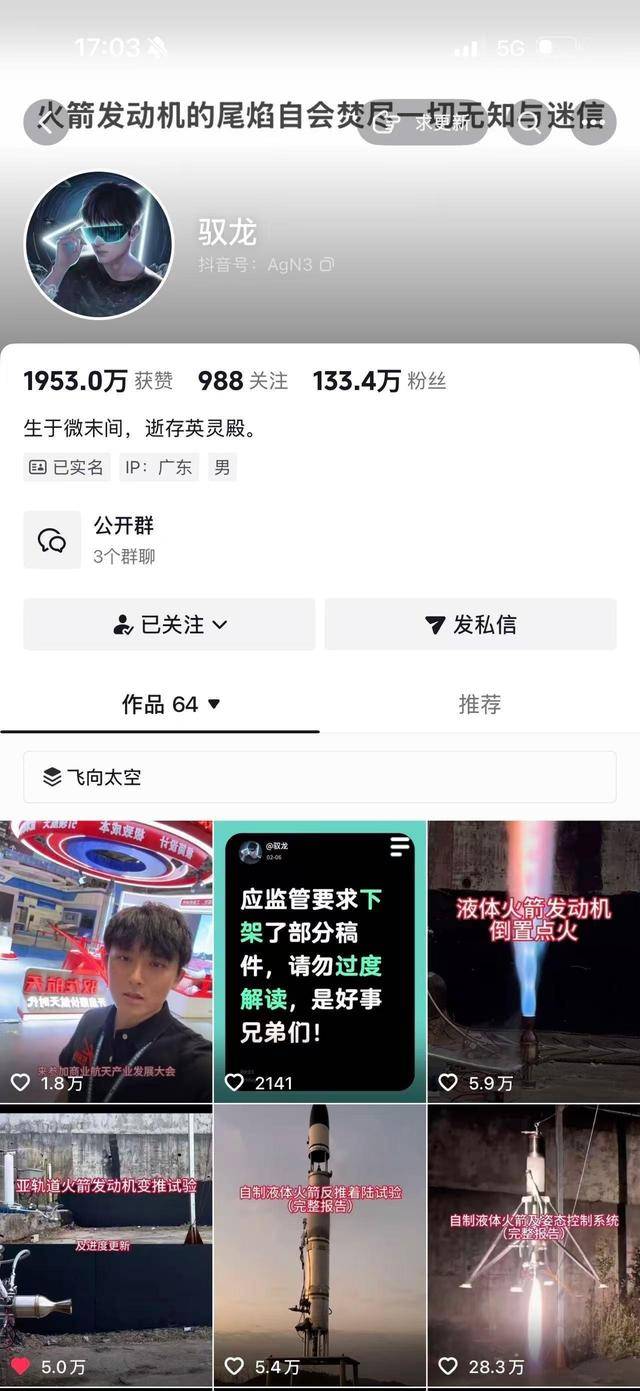The width and height of the screenshot is (640, 1391).
Task: Expand the 已关注 follow options
Action: point(169,625)
